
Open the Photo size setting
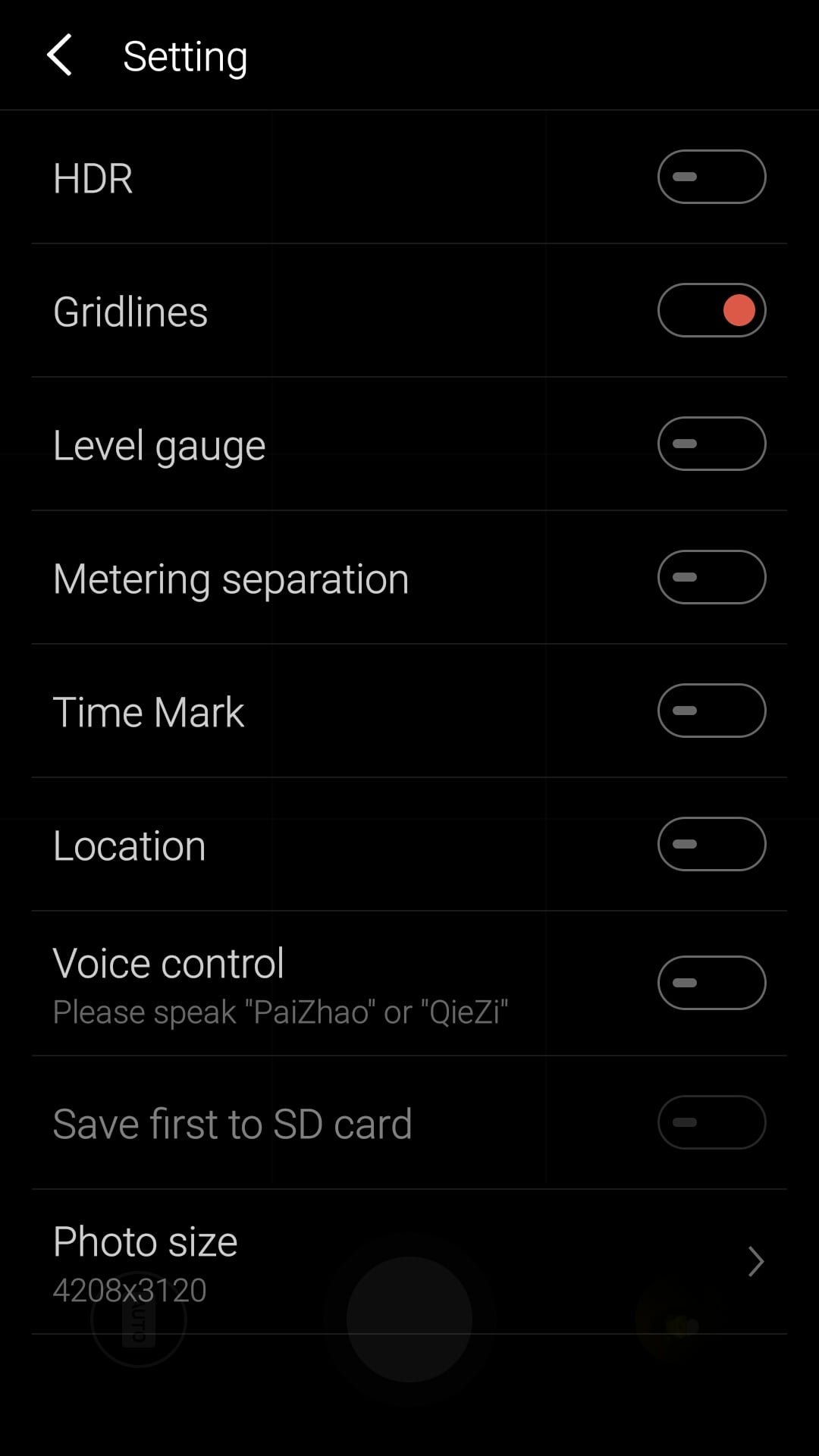point(409,1262)
